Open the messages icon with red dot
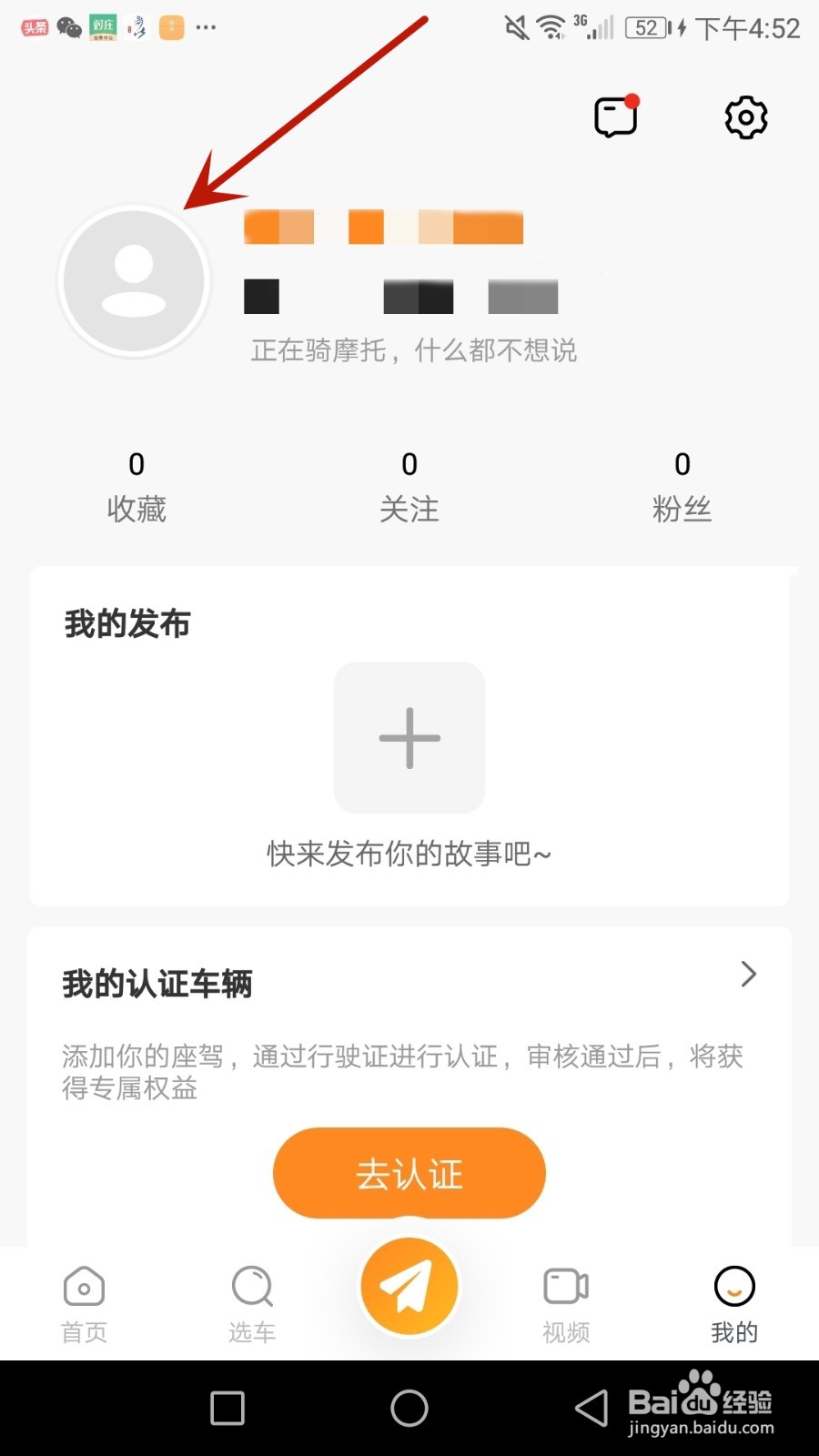Viewport: 819px width, 1456px height. (x=616, y=117)
